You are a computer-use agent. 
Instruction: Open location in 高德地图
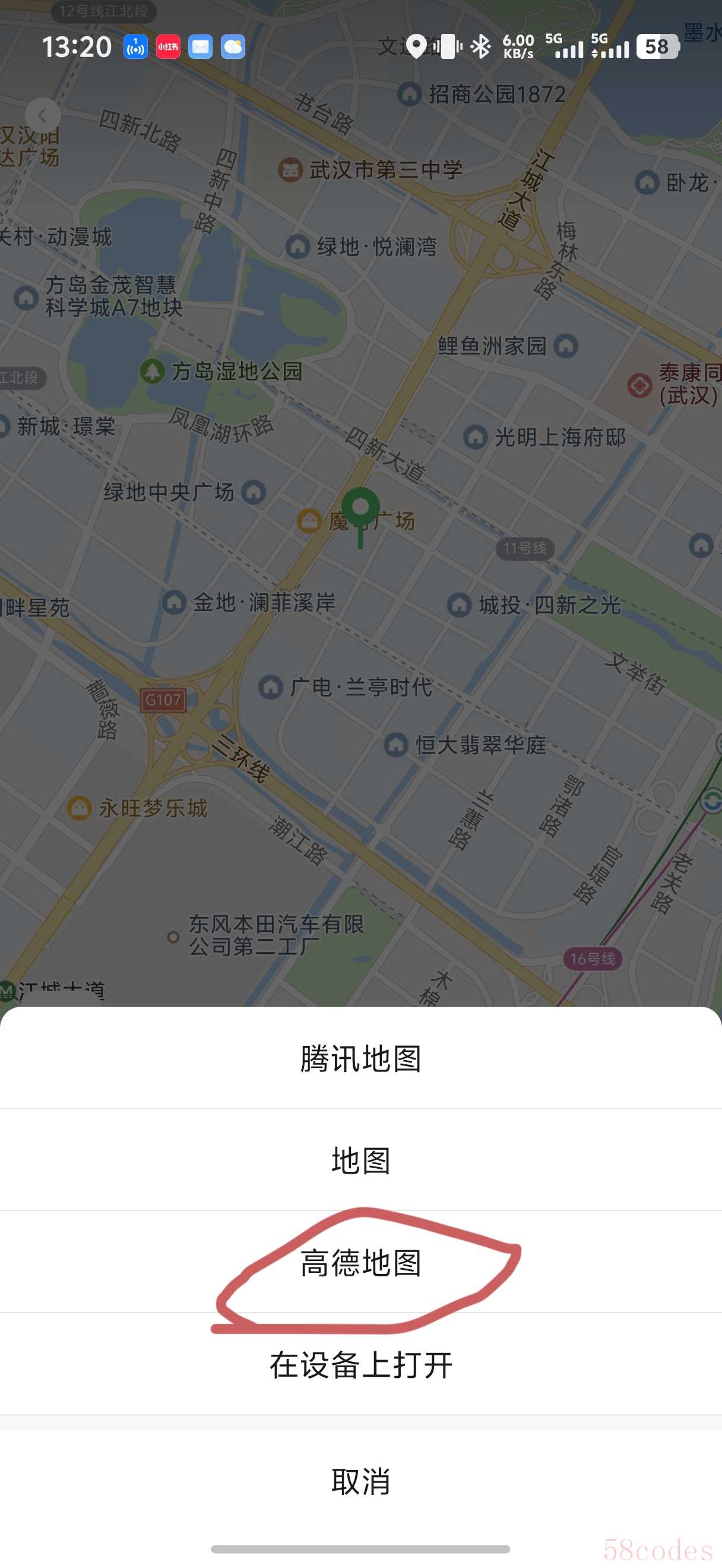point(360,1263)
